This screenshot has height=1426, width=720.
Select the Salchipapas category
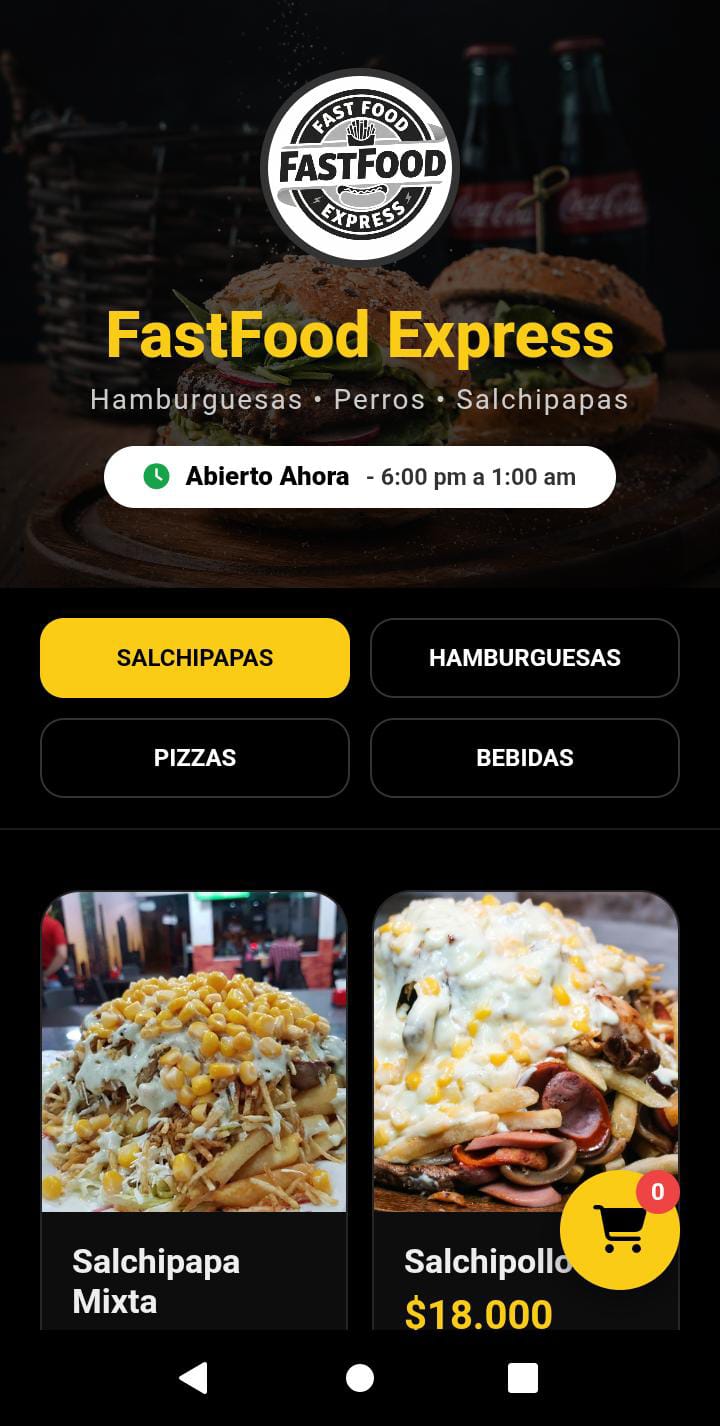coord(195,658)
